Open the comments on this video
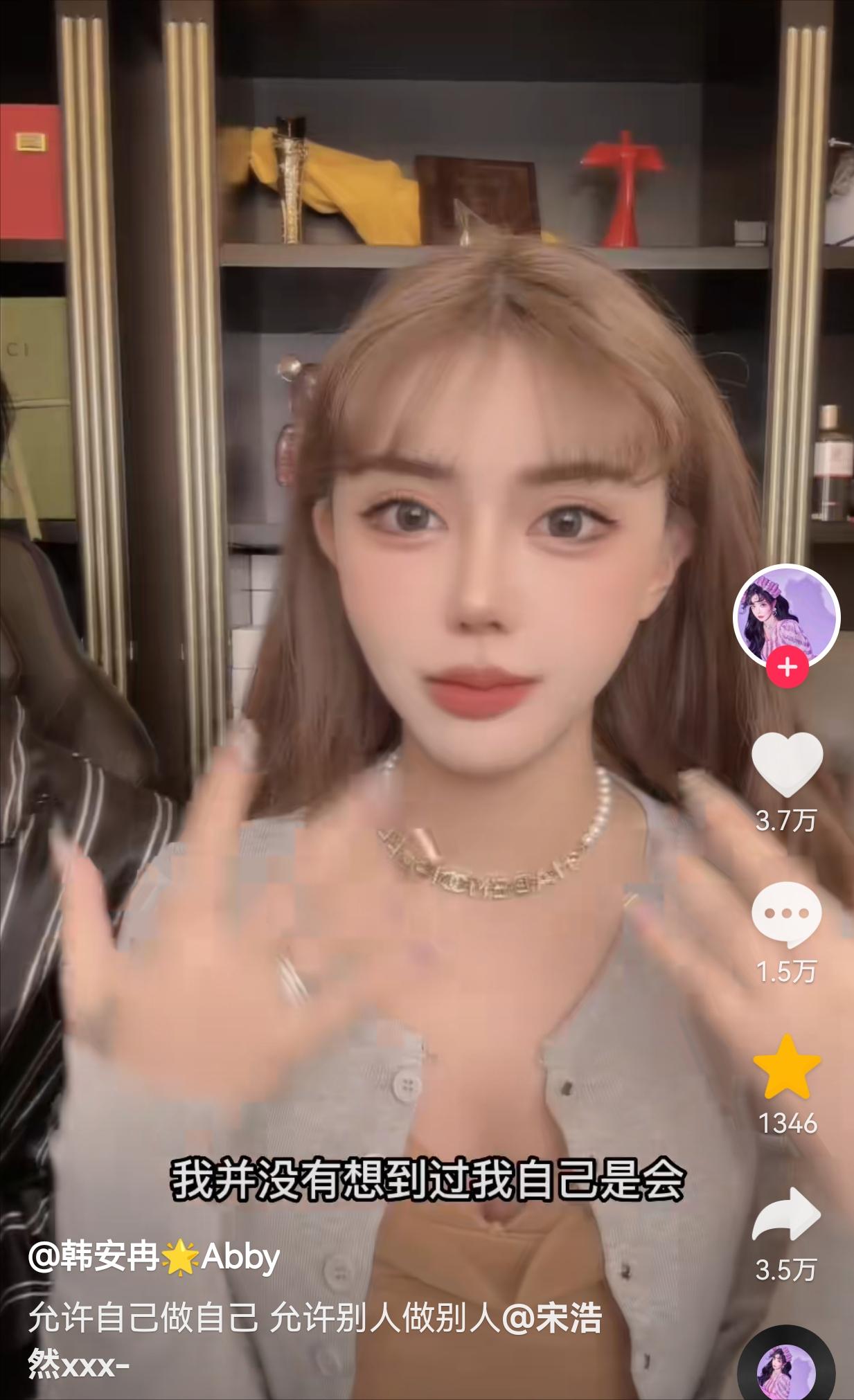The height and width of the screenshot is (1400, 854). pos(787,915)
